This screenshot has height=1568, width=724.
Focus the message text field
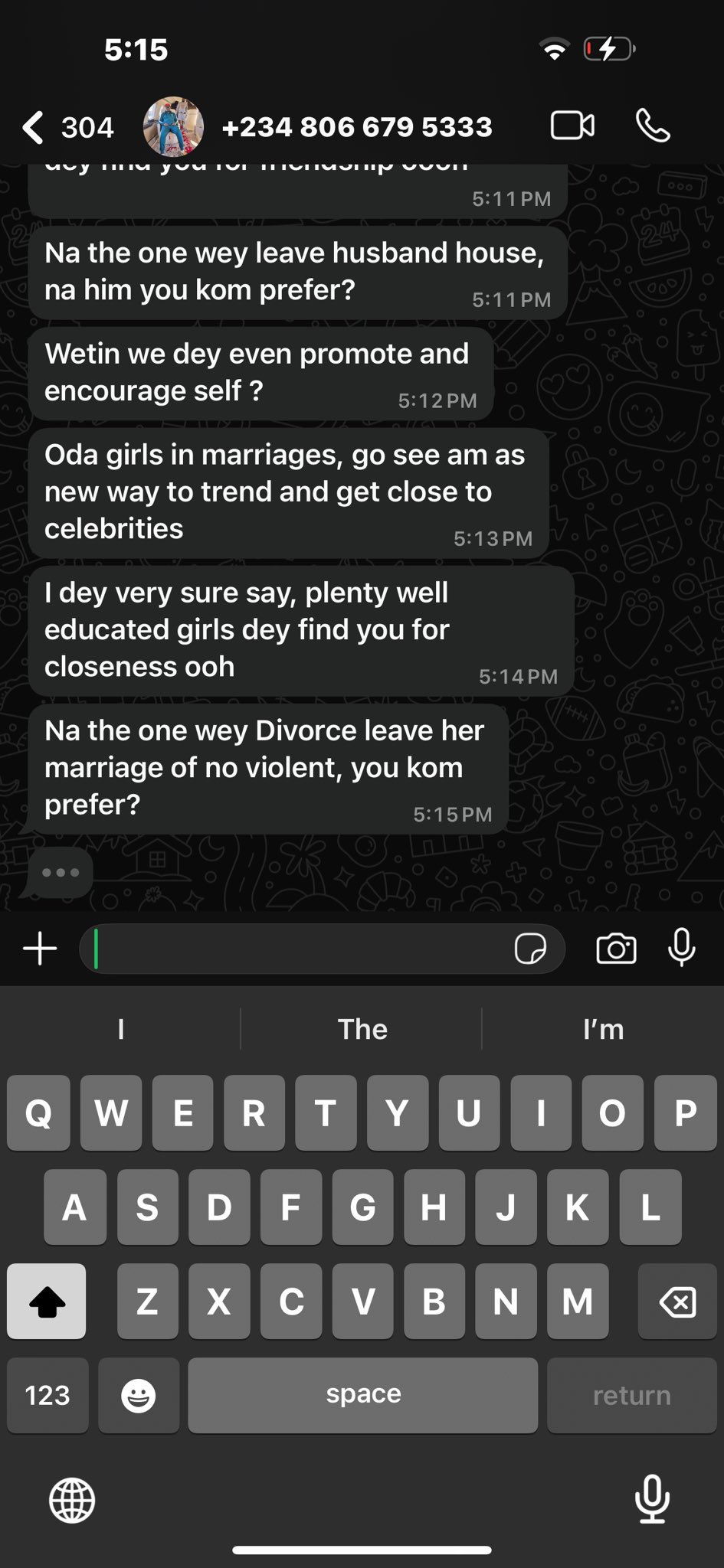click(299, 949)
